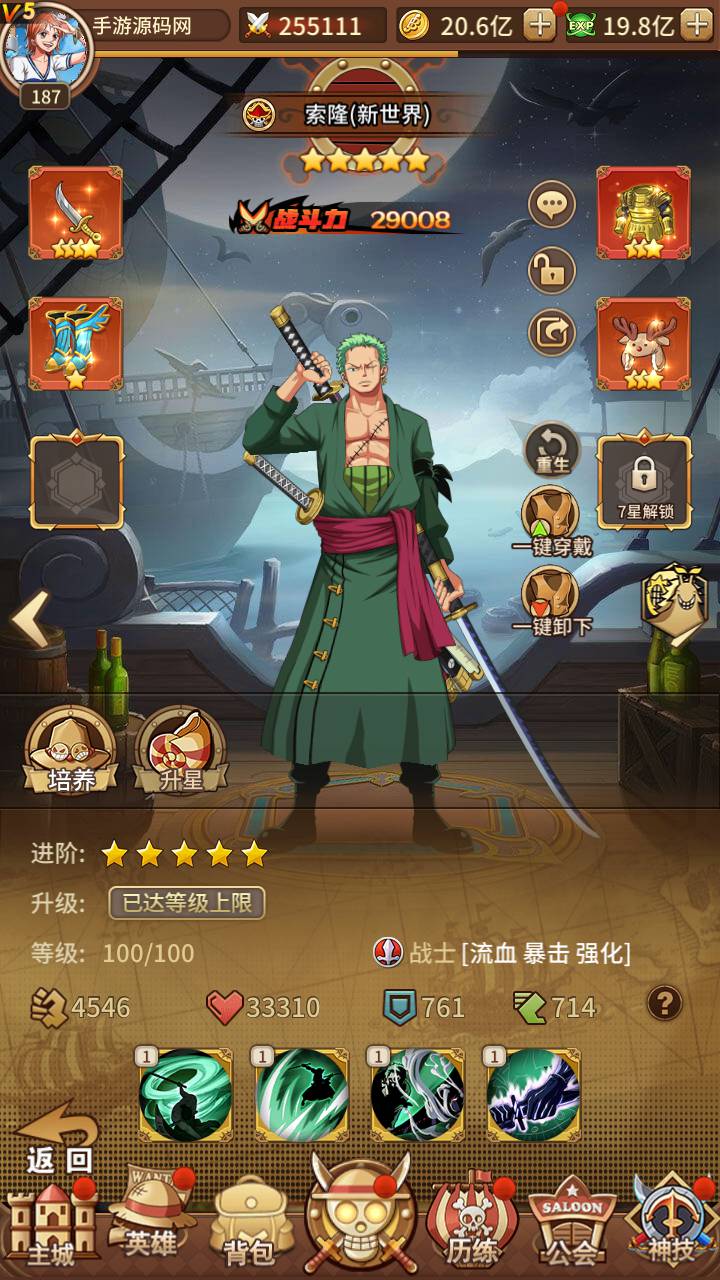Image resolution: width=720 pixels, height=1280 pixels.
Task: Open the golden armor equipment slot
Action: (643, 213)
